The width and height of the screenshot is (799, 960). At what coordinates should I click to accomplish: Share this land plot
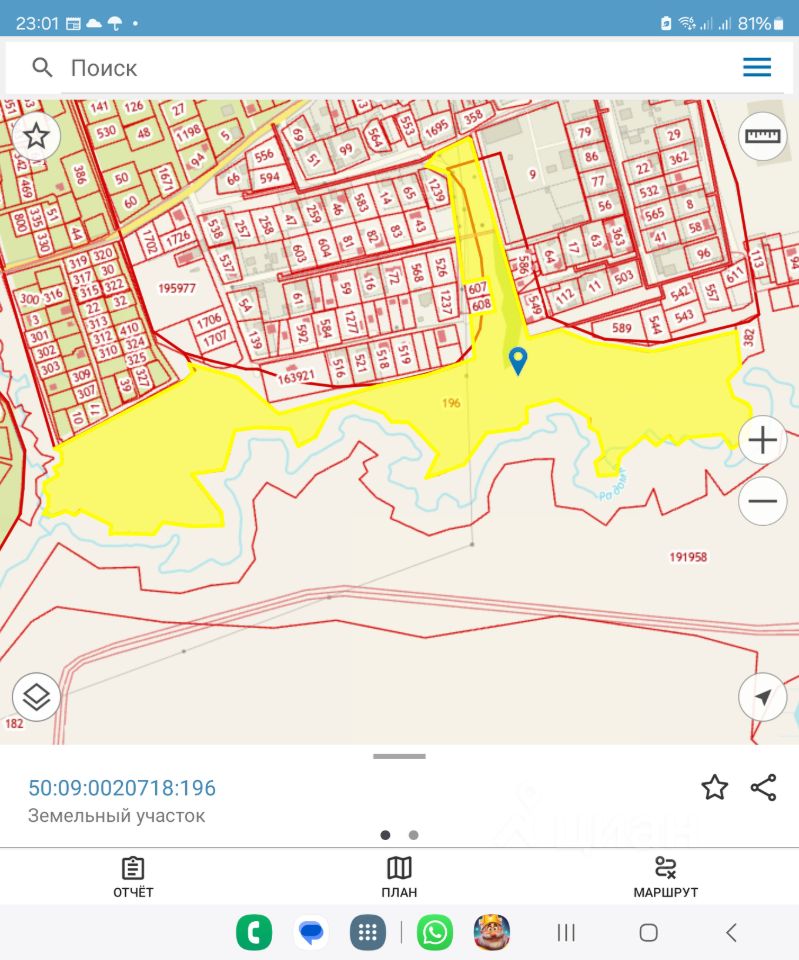pyautogui.click(x=763, y=788)
